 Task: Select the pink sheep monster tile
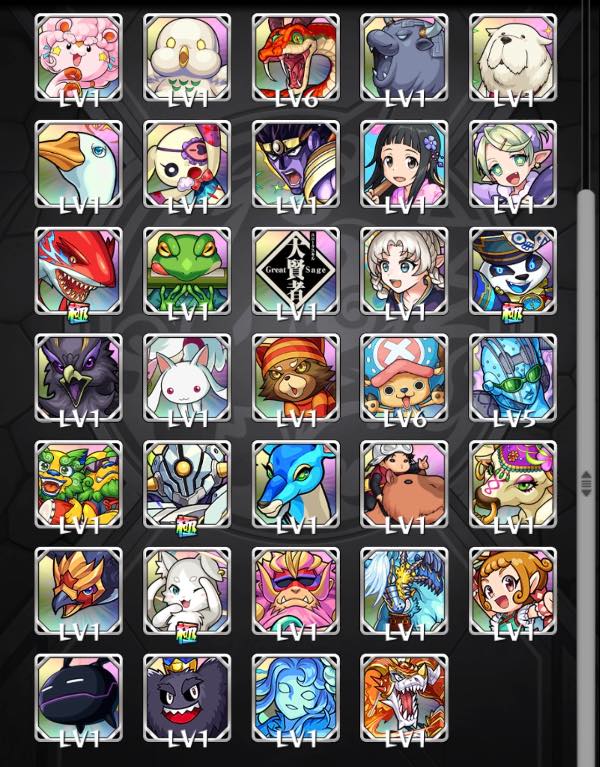(x=78, y=58)
